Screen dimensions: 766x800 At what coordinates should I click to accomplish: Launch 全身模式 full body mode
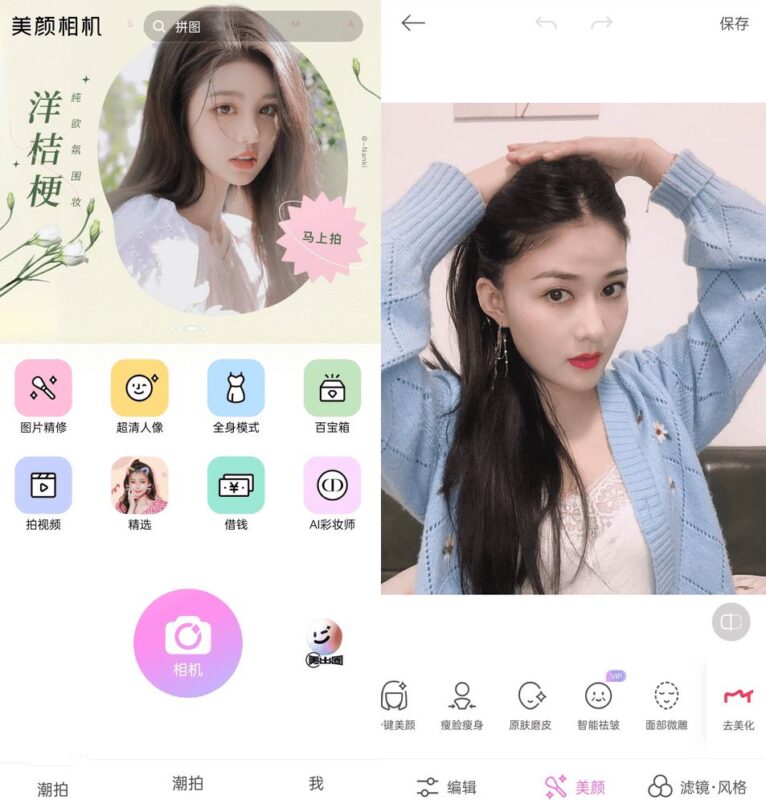pyautogui.click(x=236, y=388)
